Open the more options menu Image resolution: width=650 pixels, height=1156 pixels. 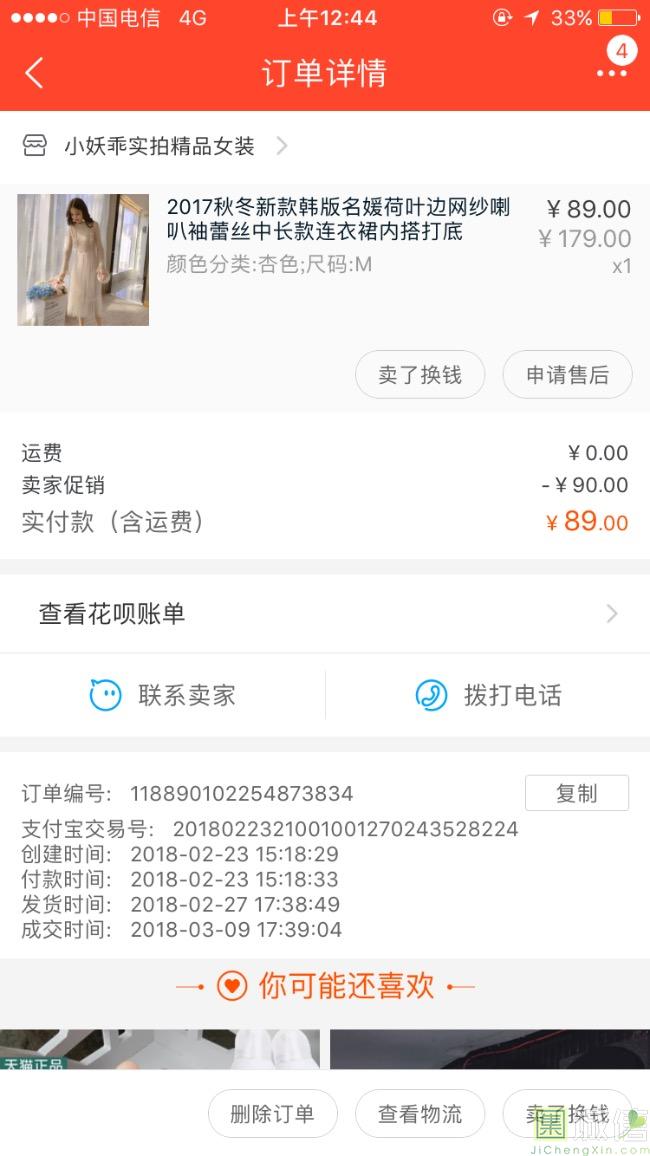[611, 73]
